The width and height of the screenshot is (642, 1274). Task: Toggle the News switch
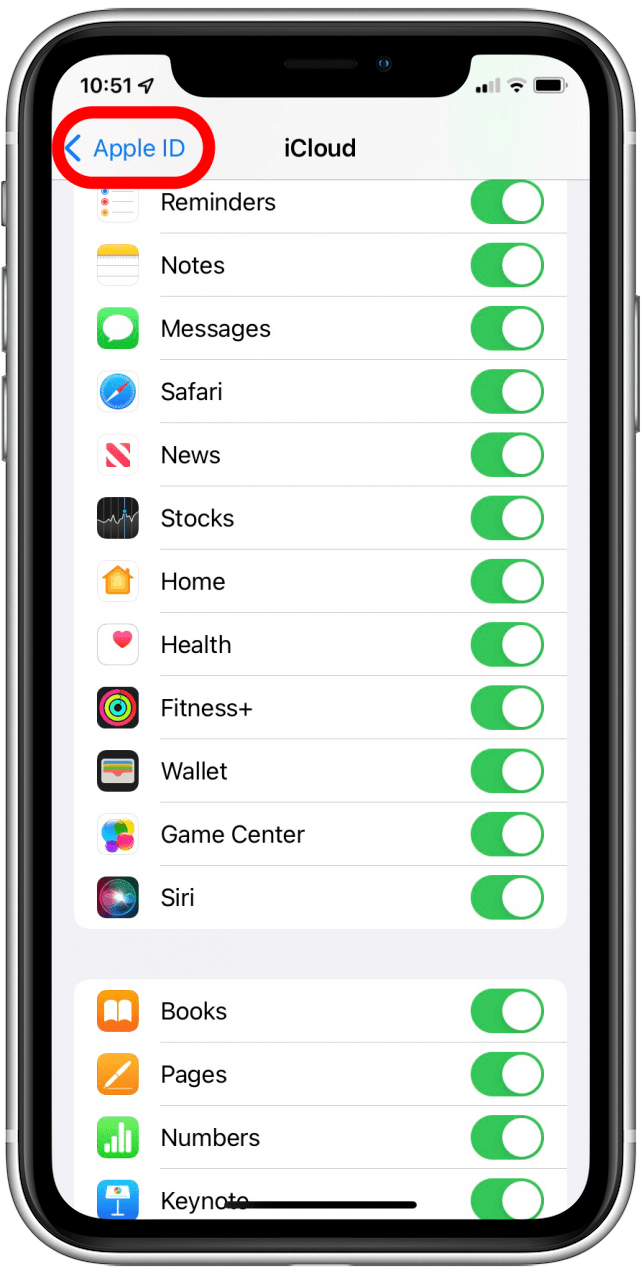click(x=507, y=455)
